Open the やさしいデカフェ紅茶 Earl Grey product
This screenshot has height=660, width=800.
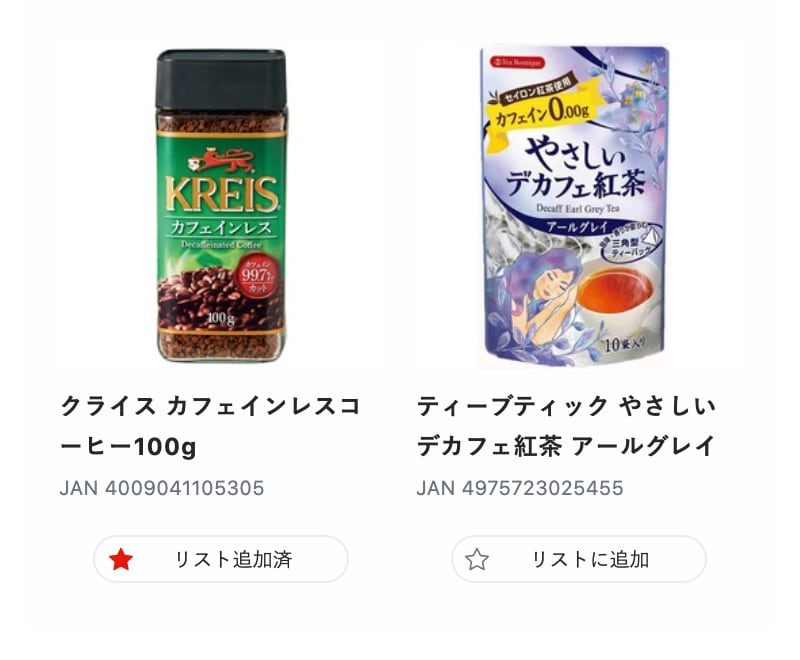(x=576, y=205)
